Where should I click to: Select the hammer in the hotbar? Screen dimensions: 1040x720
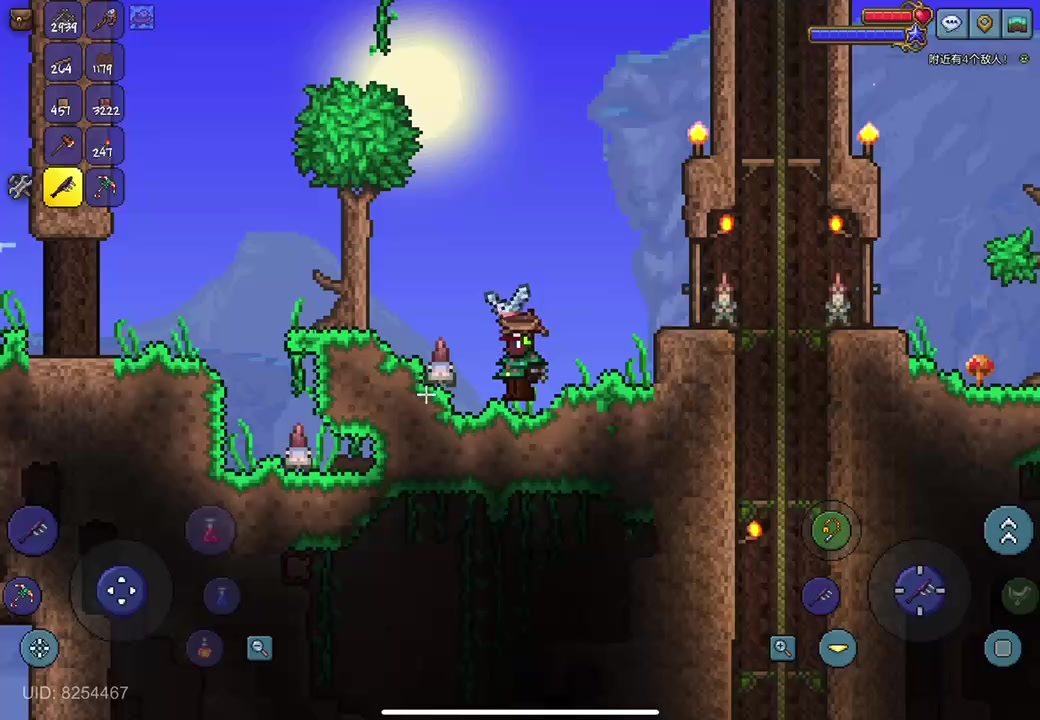click(x=63, y=145)
